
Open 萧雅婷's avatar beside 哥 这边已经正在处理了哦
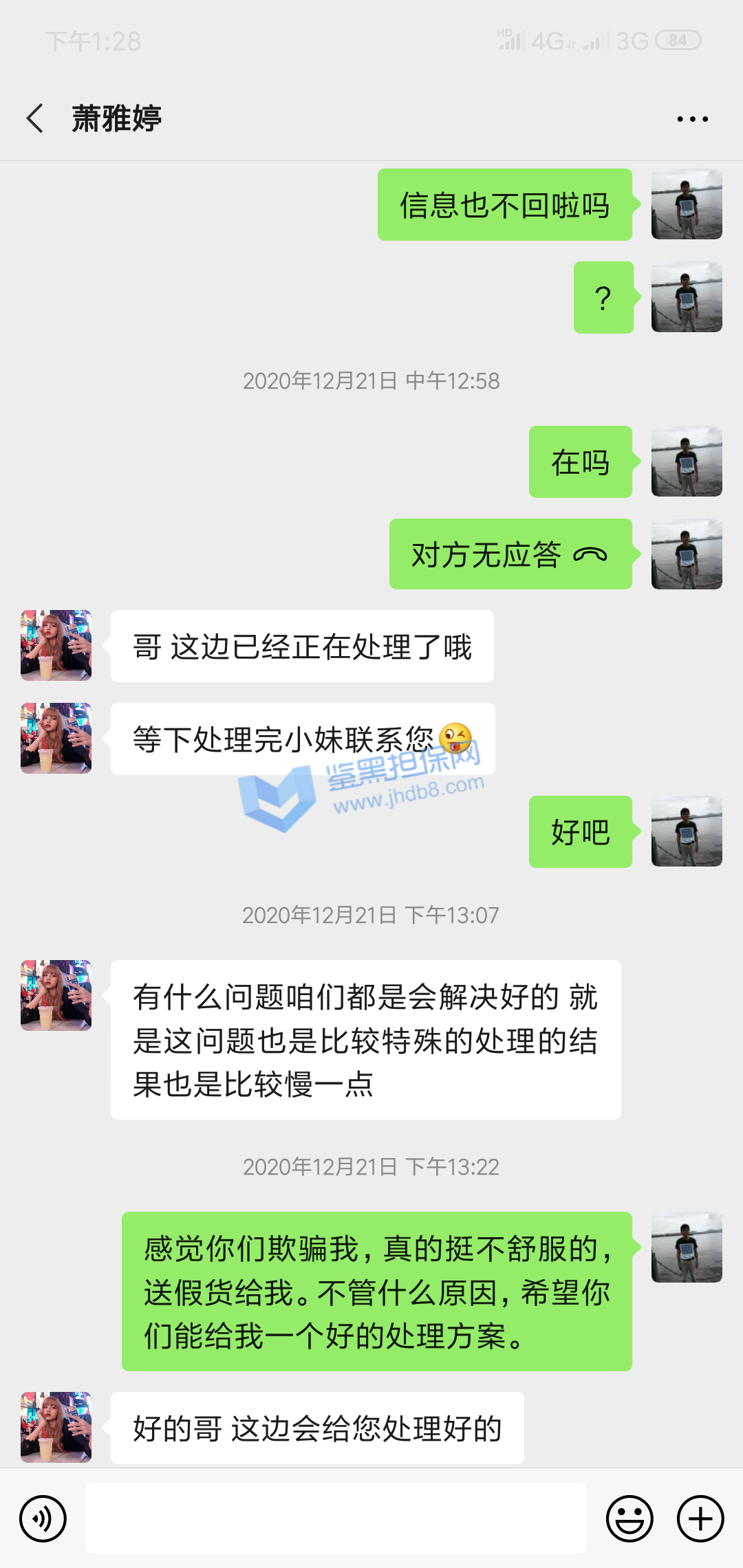[56, 645]
